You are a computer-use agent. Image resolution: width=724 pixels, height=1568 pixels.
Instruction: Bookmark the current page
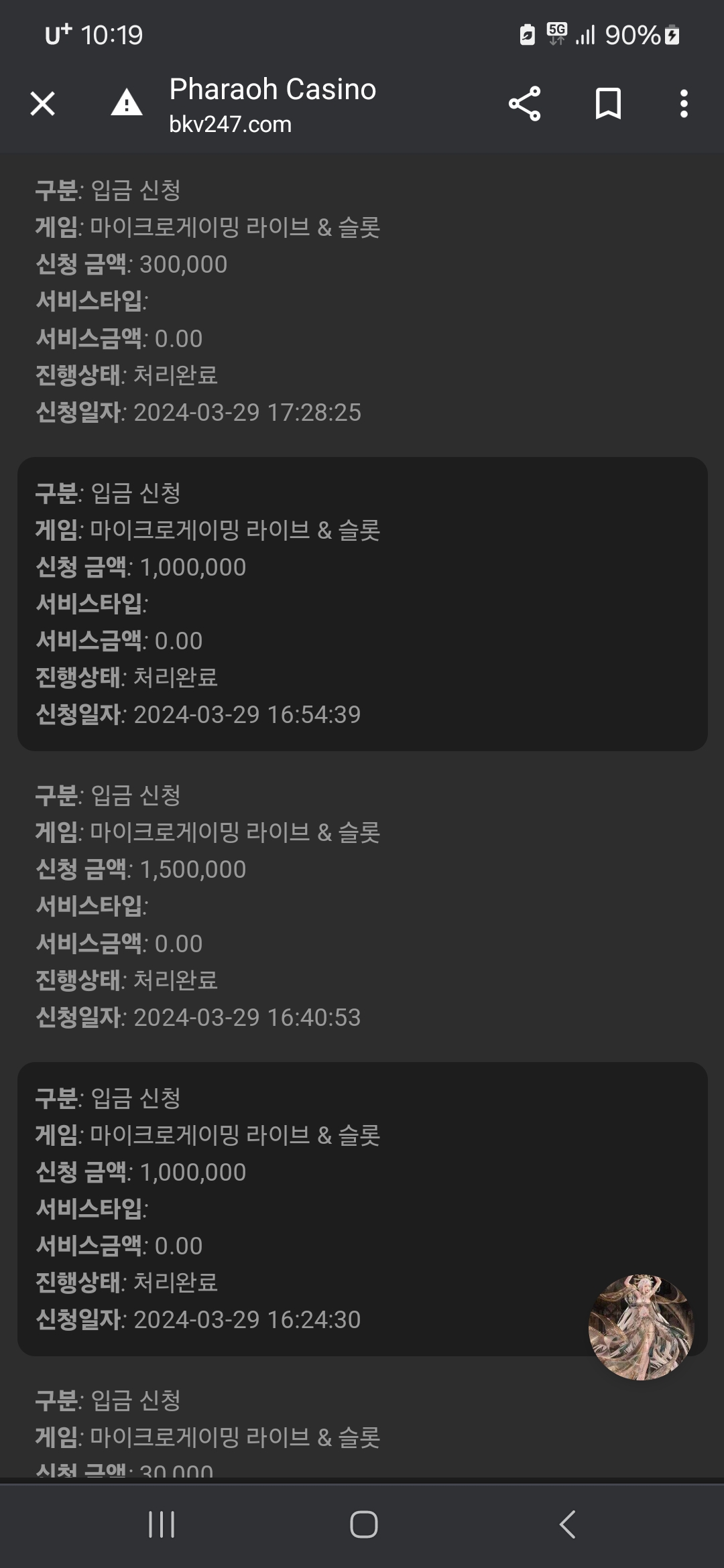tap(608, 104)
